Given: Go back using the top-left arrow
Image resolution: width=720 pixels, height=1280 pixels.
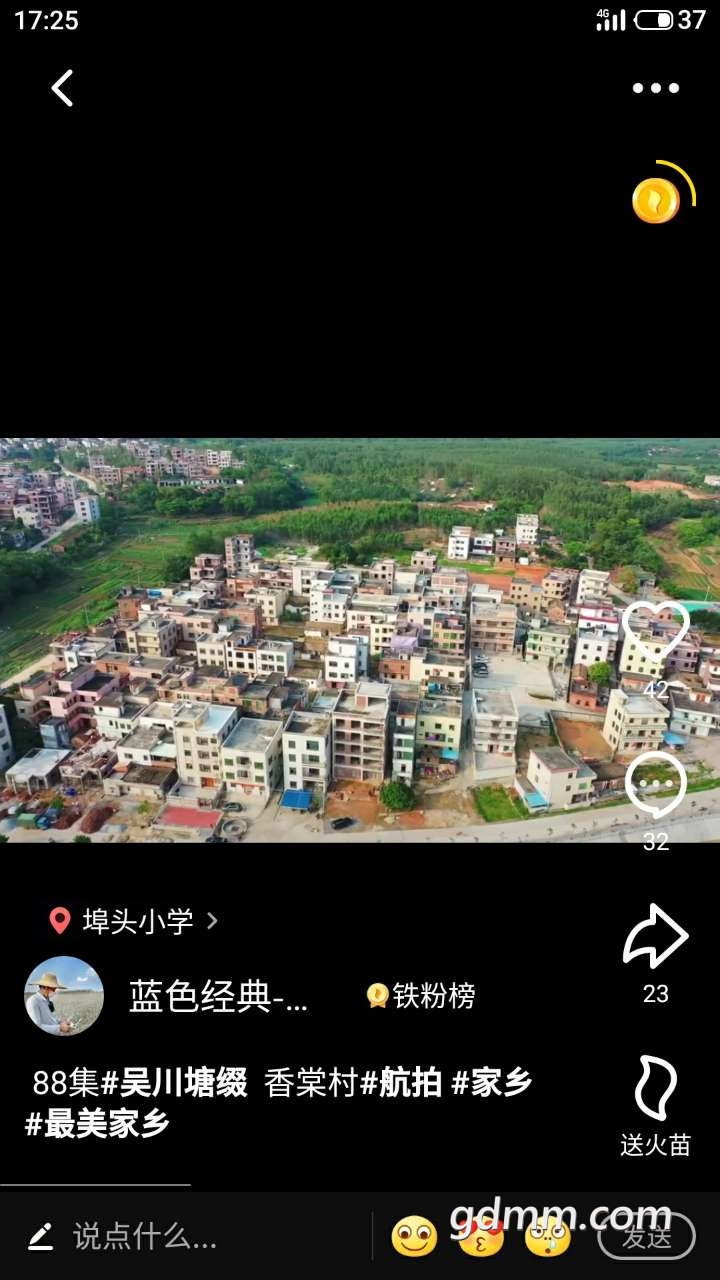Looking at the screenshot, I should tap(62, 88).
